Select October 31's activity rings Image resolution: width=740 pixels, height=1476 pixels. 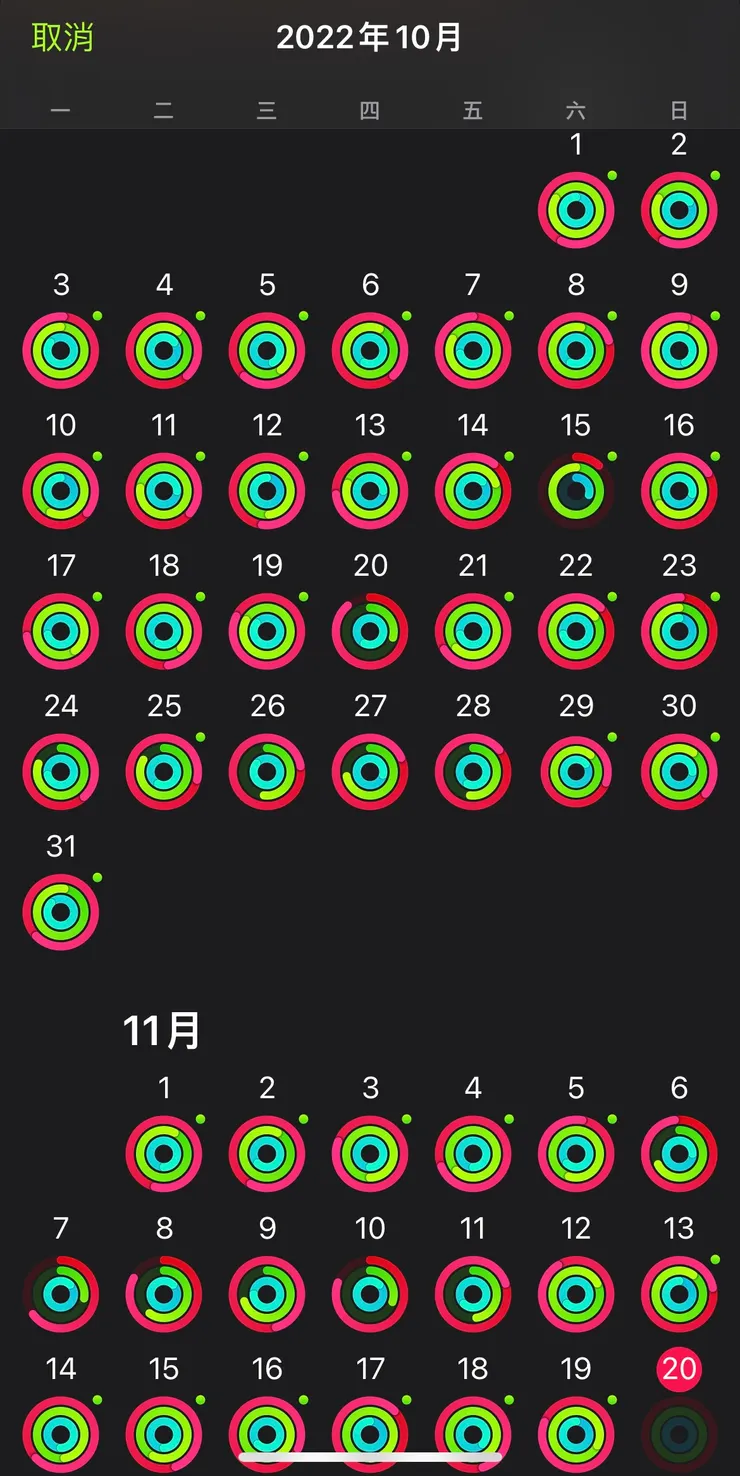tap(61, 910)
